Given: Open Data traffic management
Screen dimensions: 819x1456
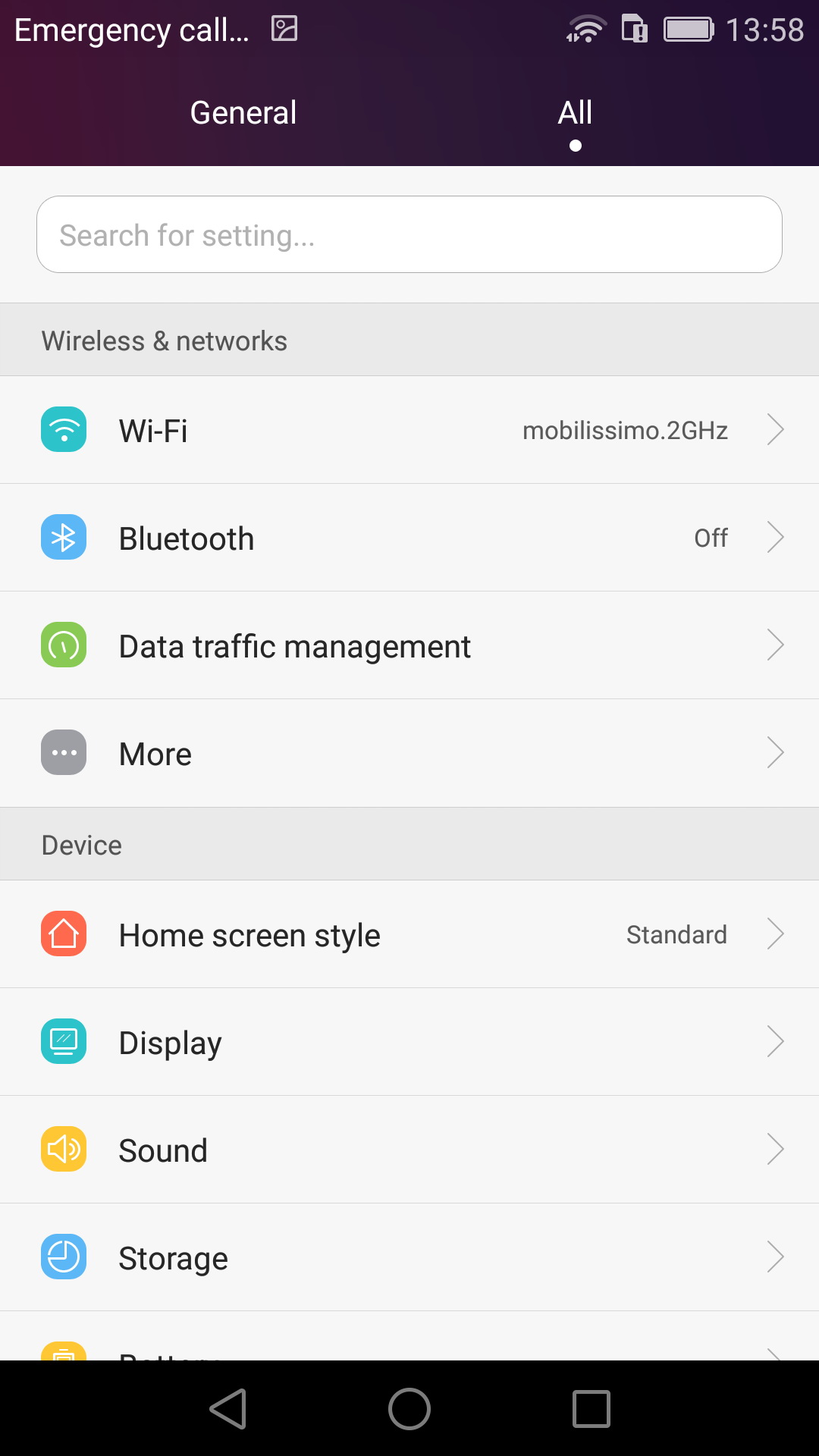Looking at the screenshot, I should [x=409, y=645].
